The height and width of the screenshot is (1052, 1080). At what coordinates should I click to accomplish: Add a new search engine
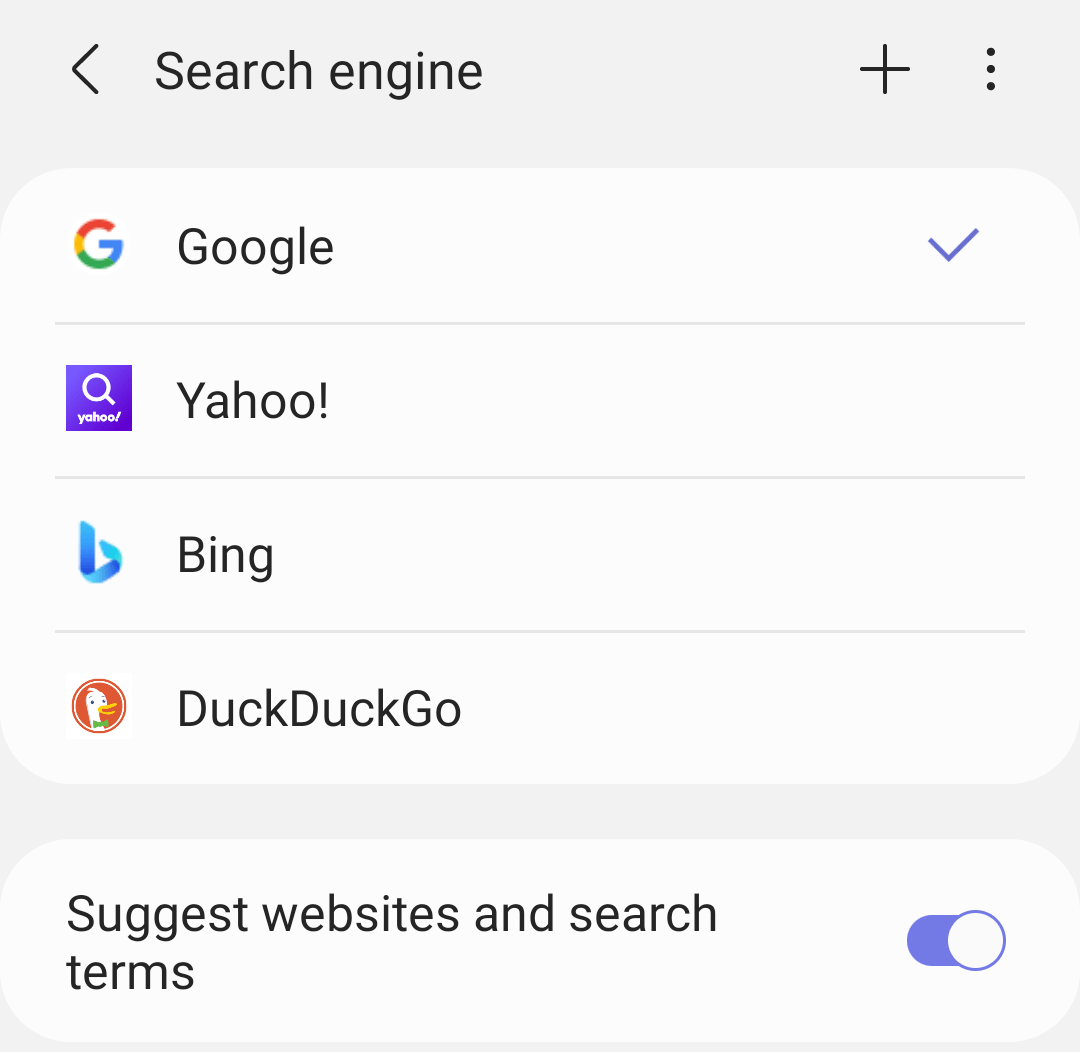884,72
